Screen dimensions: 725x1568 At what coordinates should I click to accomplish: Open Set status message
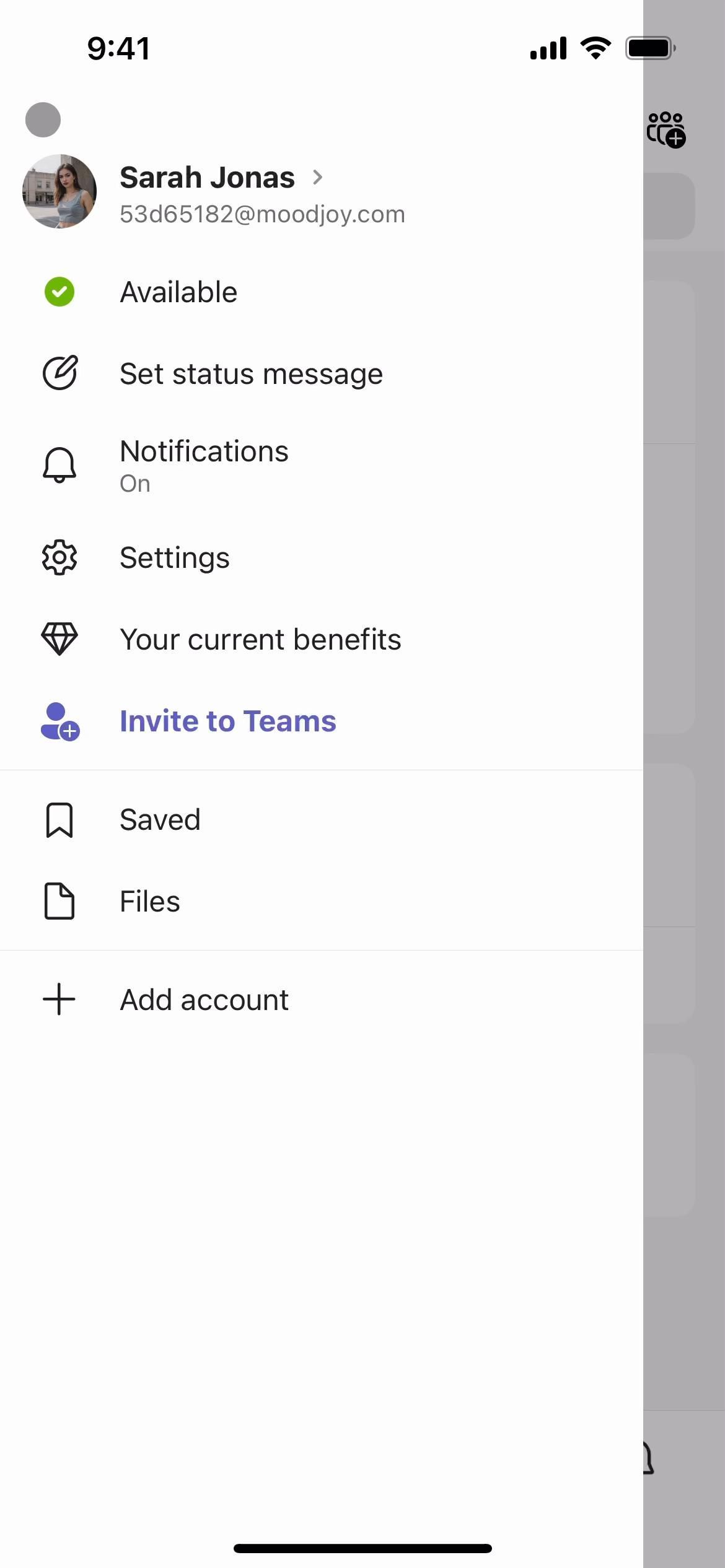[x=250, y=374]
